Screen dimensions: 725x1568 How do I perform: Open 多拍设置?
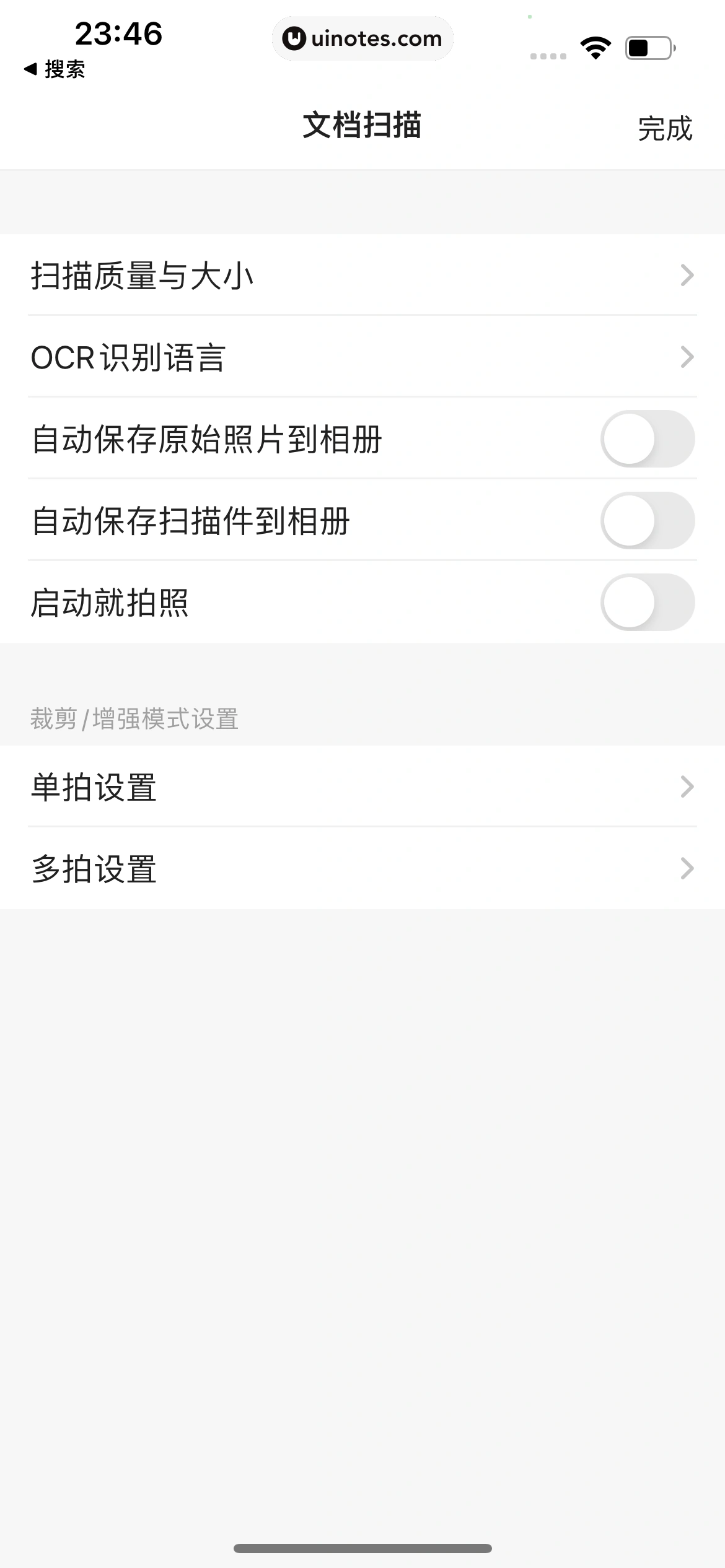(x=362, y=868)
